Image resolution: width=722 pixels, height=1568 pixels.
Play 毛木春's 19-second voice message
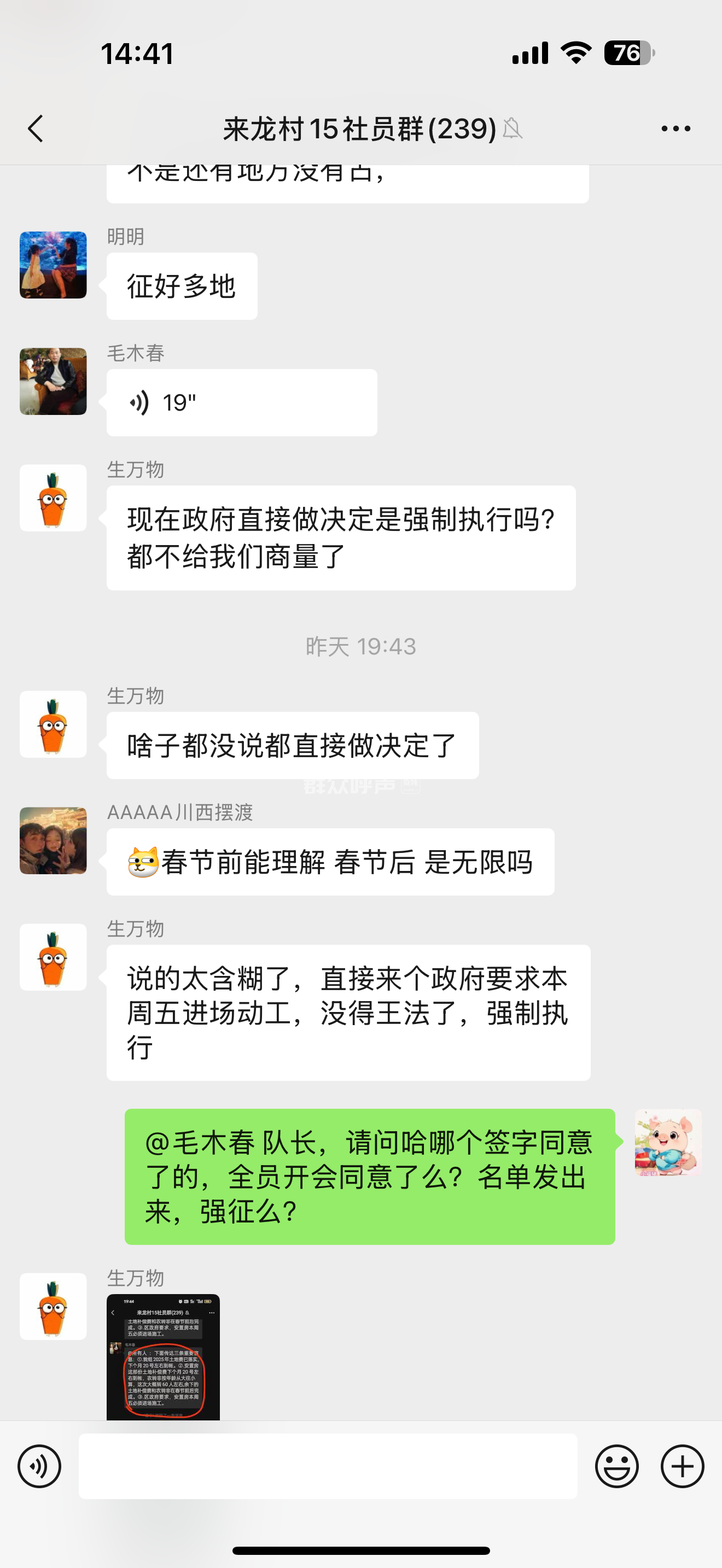pos(241,402)
